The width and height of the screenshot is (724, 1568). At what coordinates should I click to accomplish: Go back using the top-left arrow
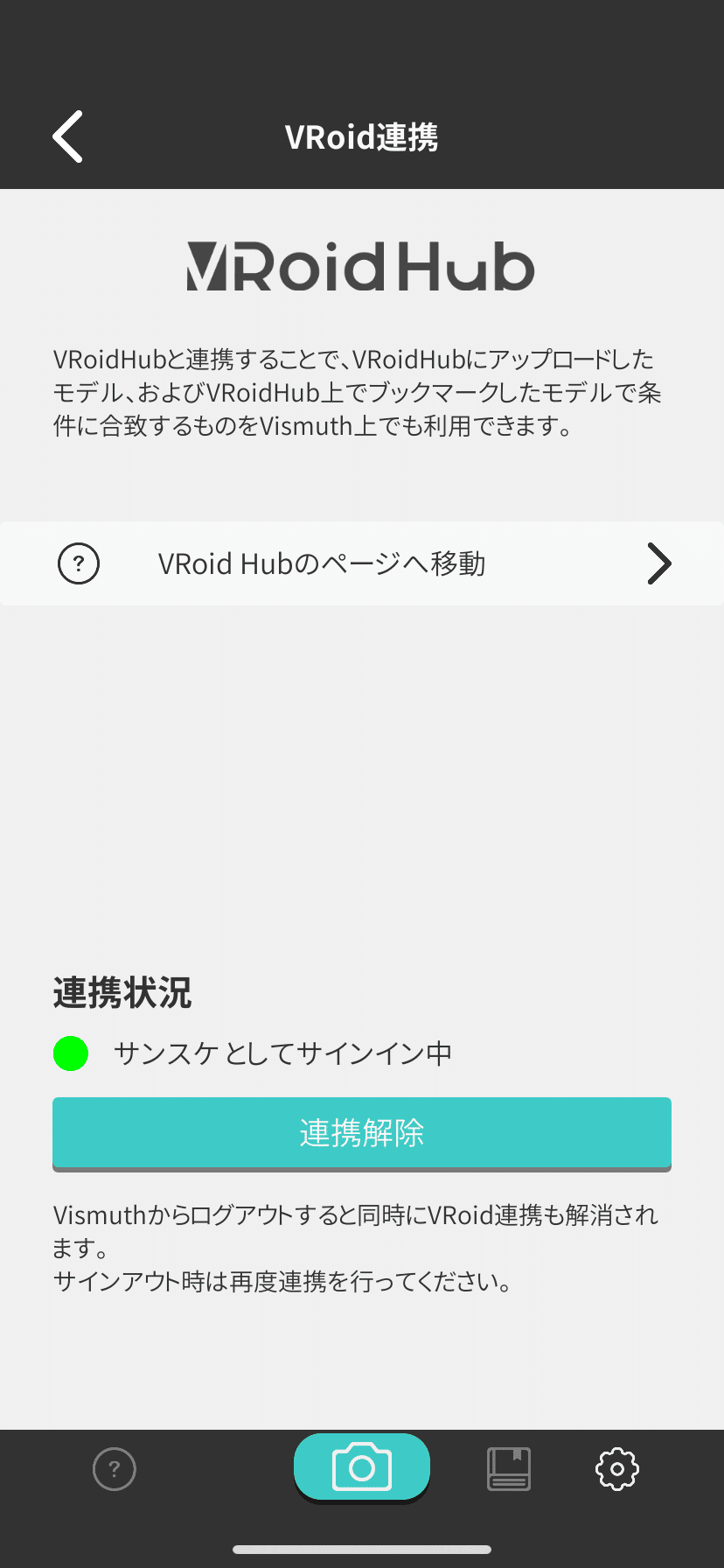pyautogui.click(x=68, y=136)
